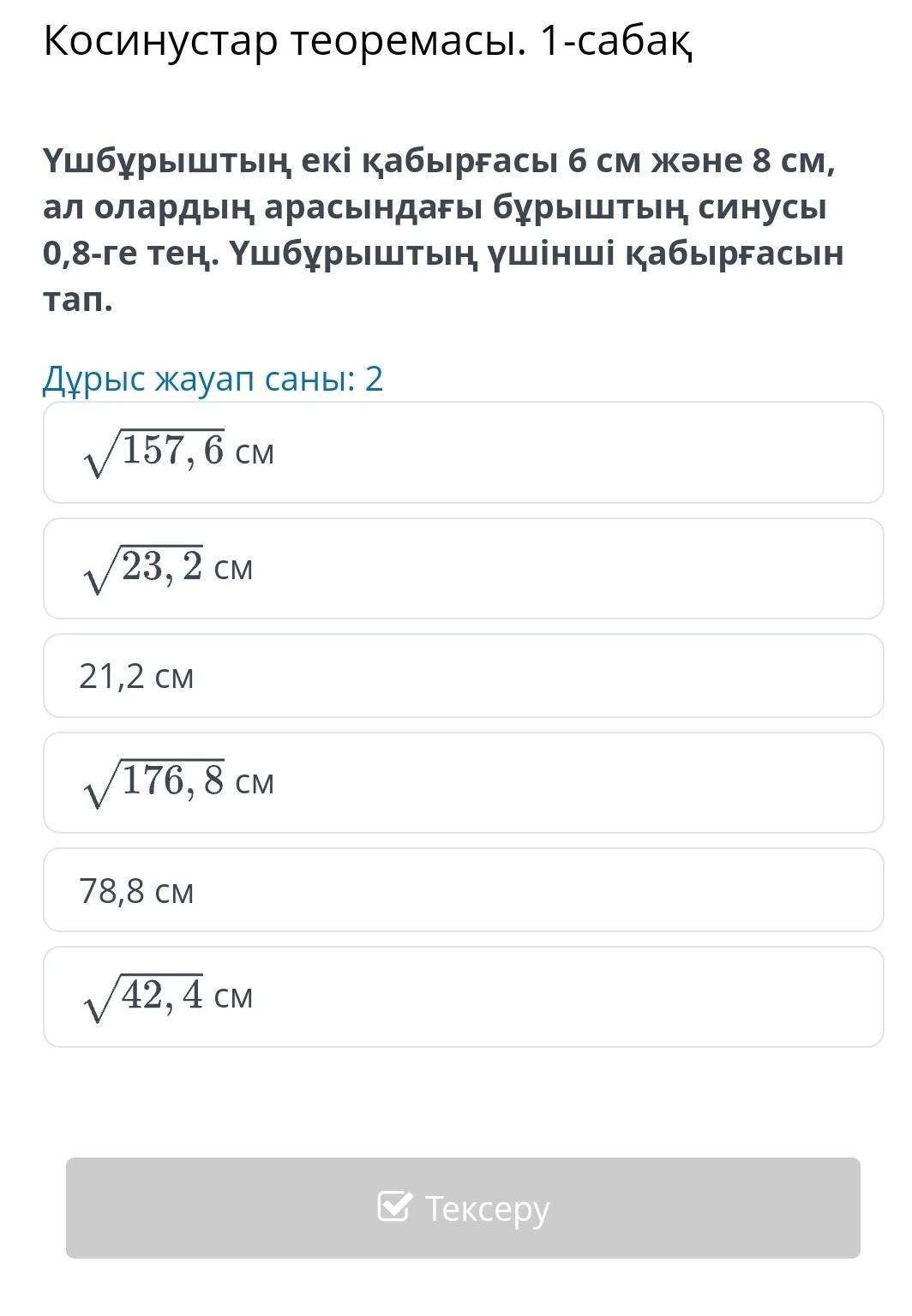
Task: Pick the 21,2 см answer option
Action: coord(463,676)
